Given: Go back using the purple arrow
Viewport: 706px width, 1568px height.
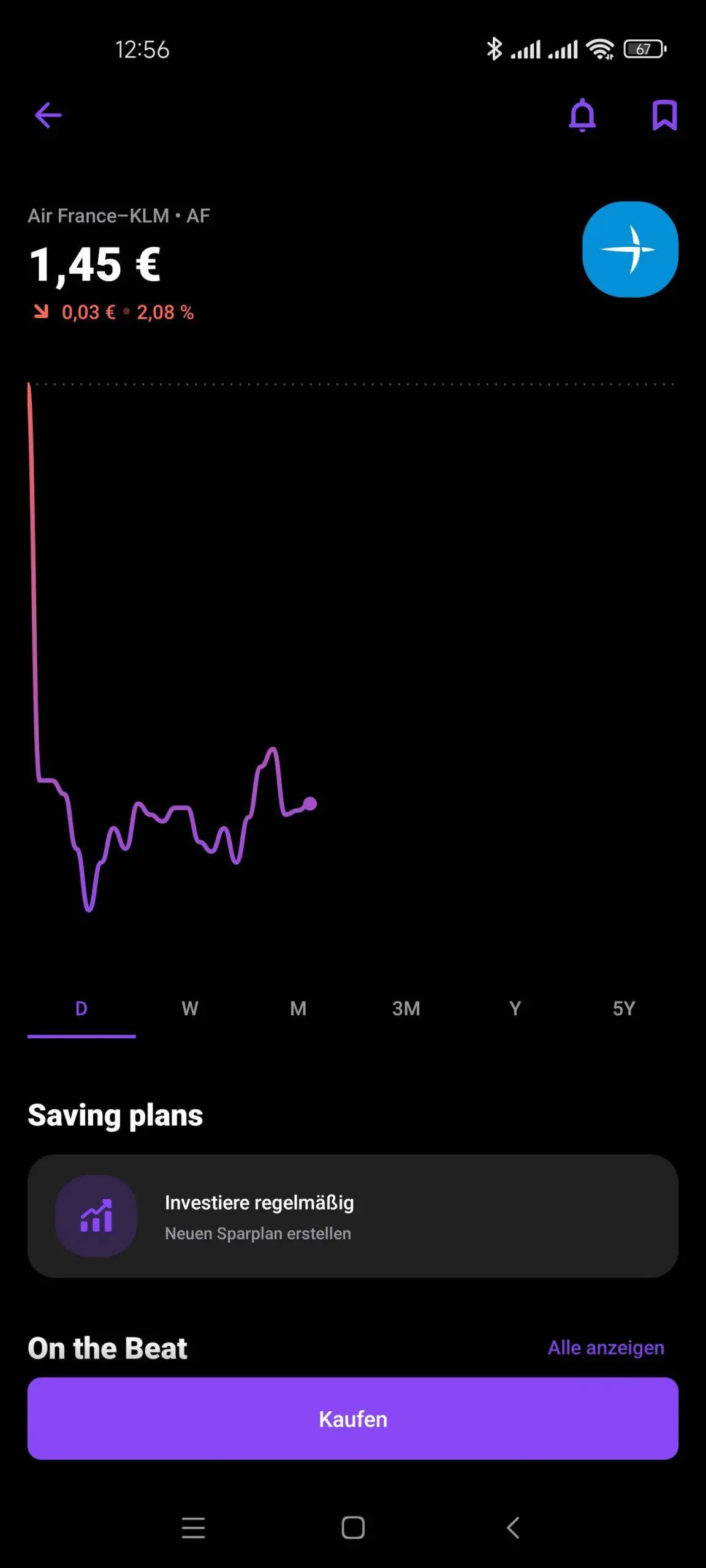Looking at the screenshot, I should pyautogui.click(x=48, y=115).
